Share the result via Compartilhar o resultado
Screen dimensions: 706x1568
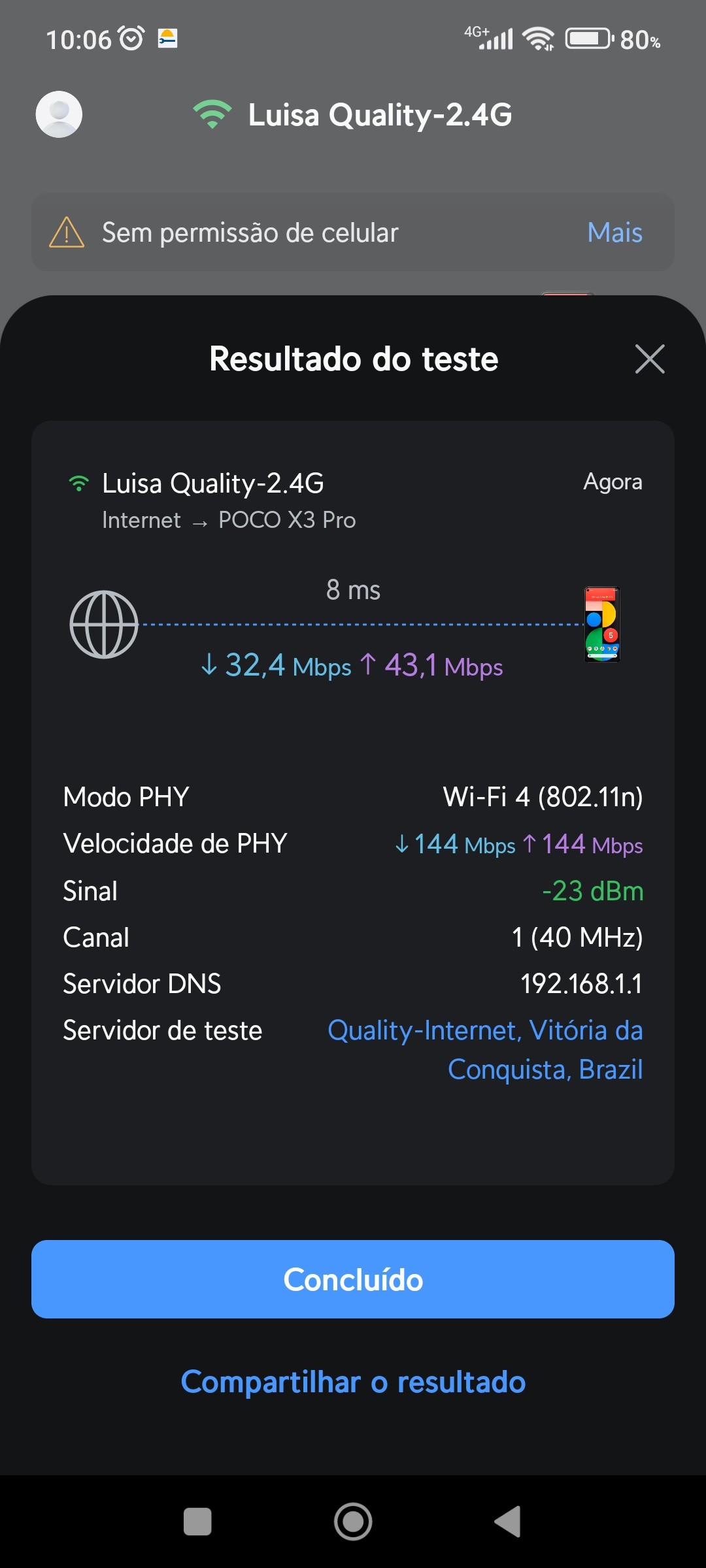click(353, 1382)
